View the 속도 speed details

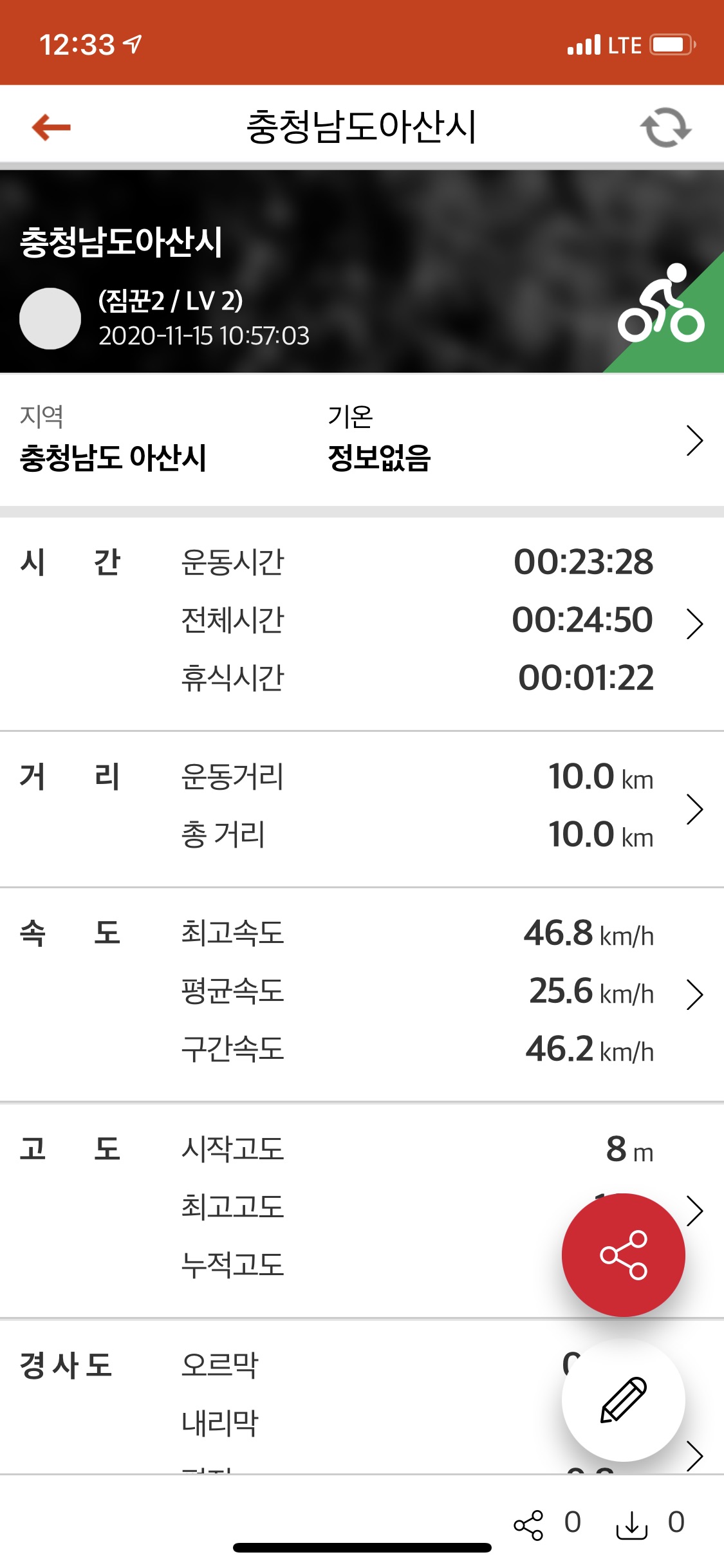[x=362, y=994]
